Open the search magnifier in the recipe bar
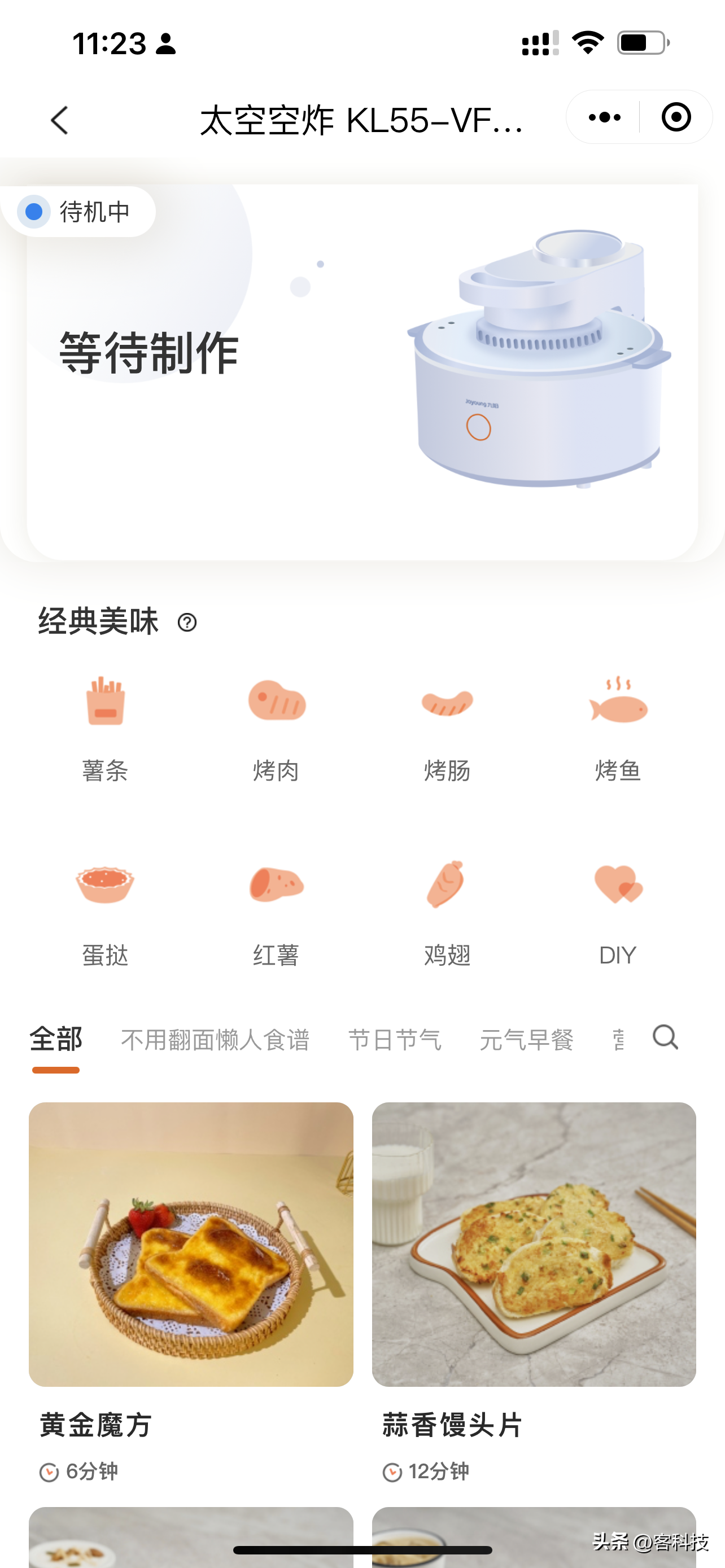This screenshot has width=725, height=1568. [x=664, y=1038]
